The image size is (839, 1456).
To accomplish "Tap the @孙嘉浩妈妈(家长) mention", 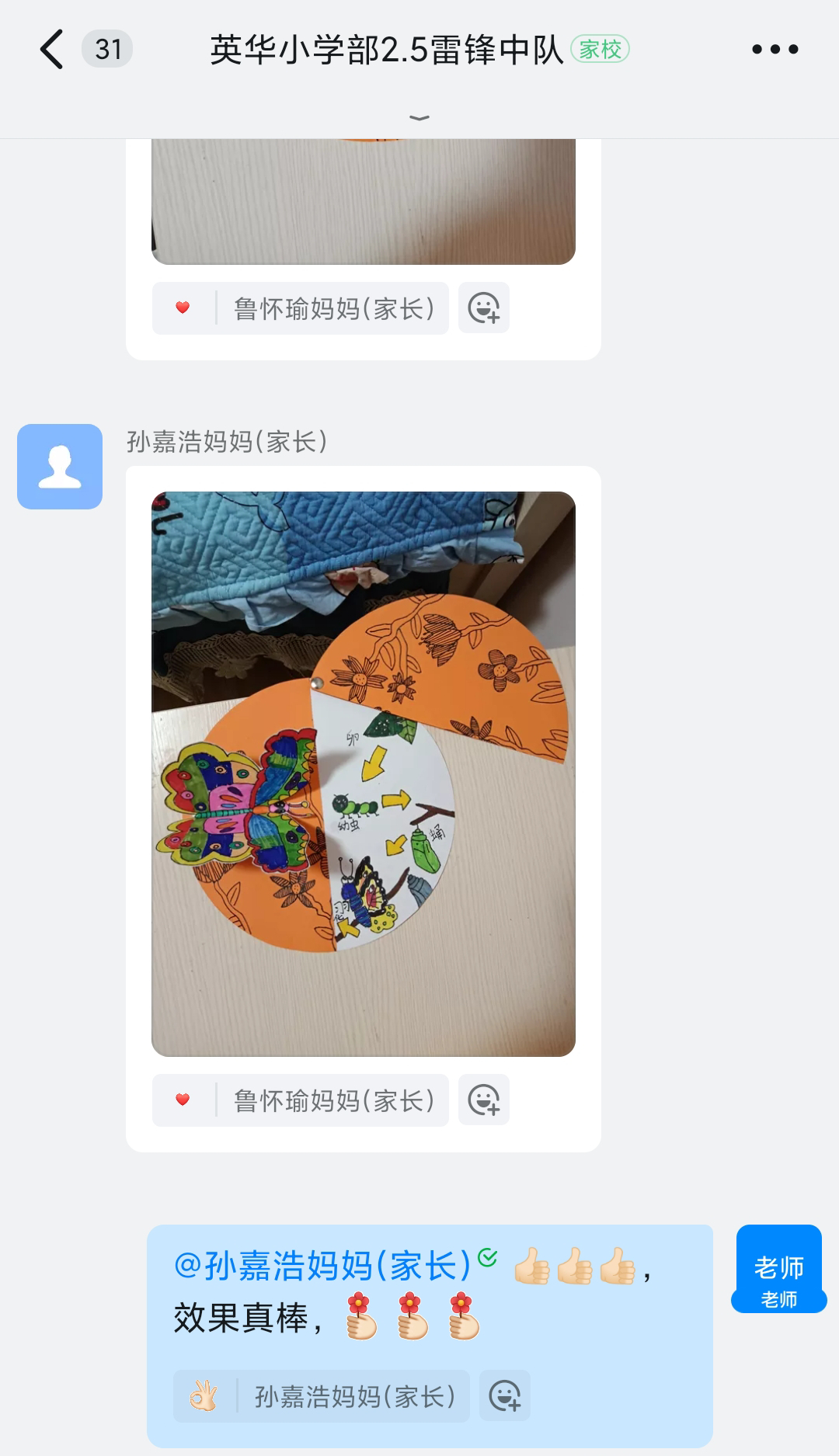I will click(x=323, y=1266).
